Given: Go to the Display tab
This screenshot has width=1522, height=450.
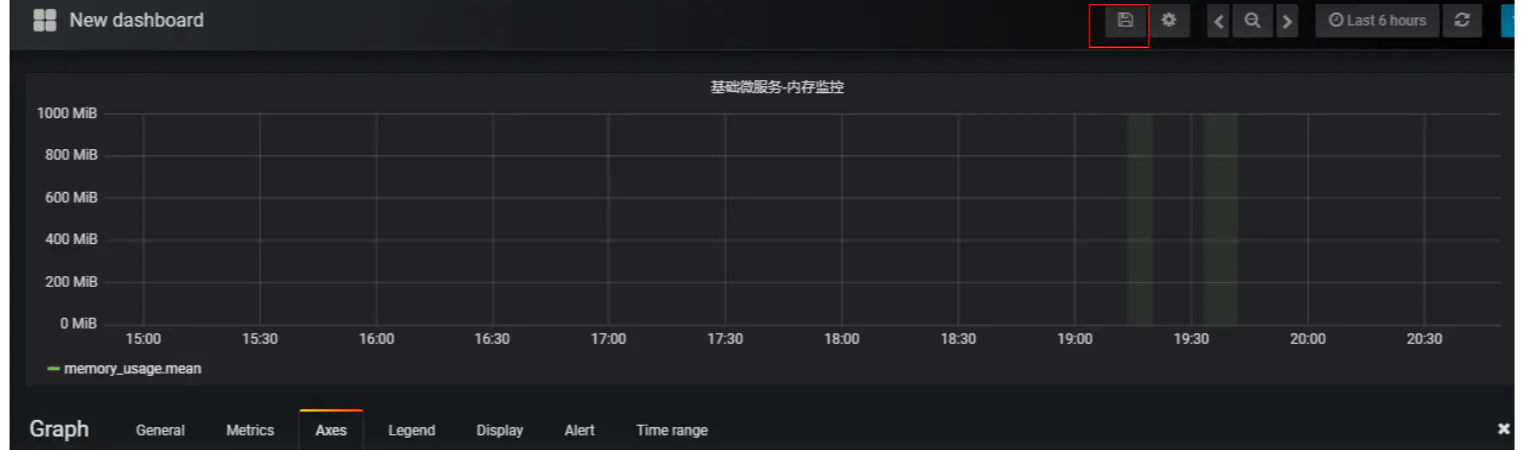Looking at the screenshot, I should pyautogui.click(x=500, y=430).
